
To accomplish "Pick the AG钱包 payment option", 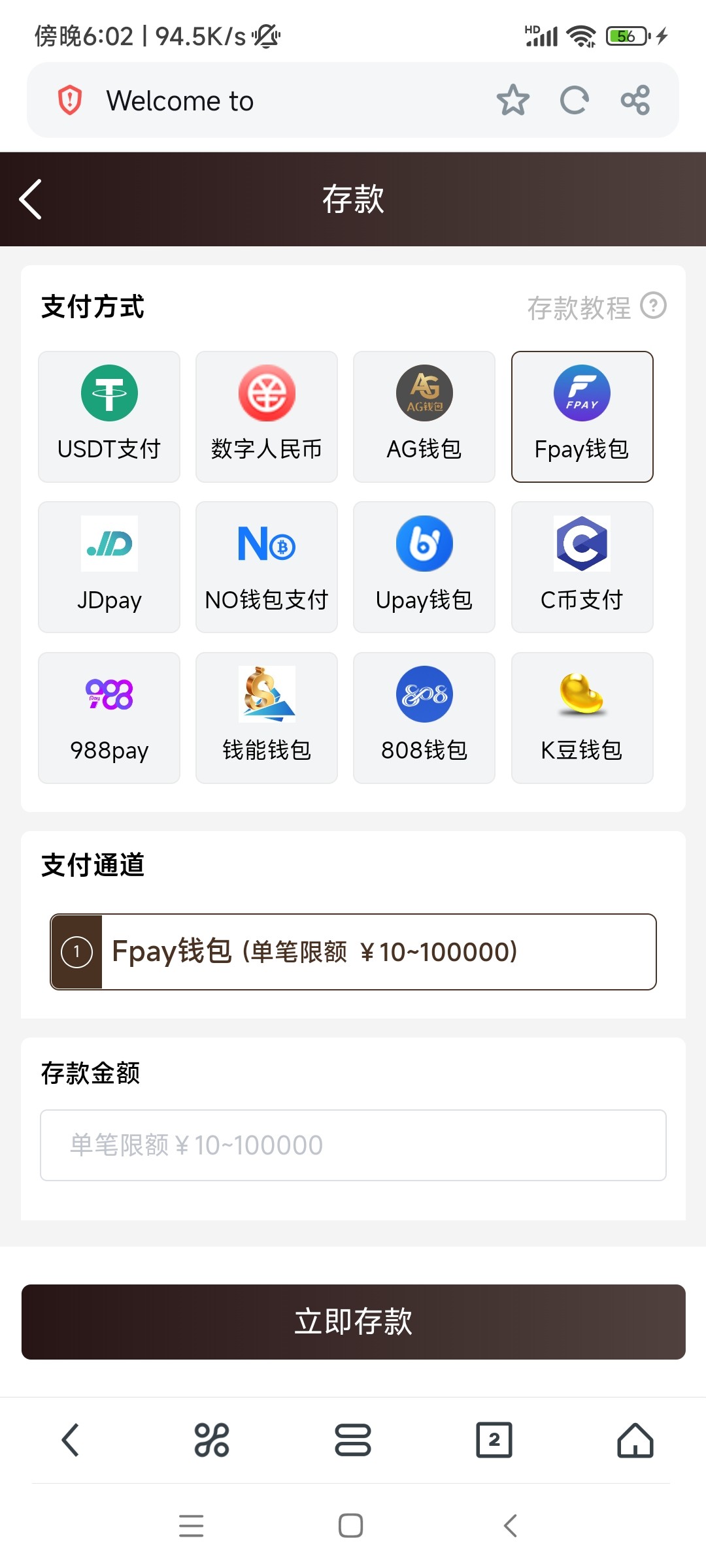I will point(424,417).
